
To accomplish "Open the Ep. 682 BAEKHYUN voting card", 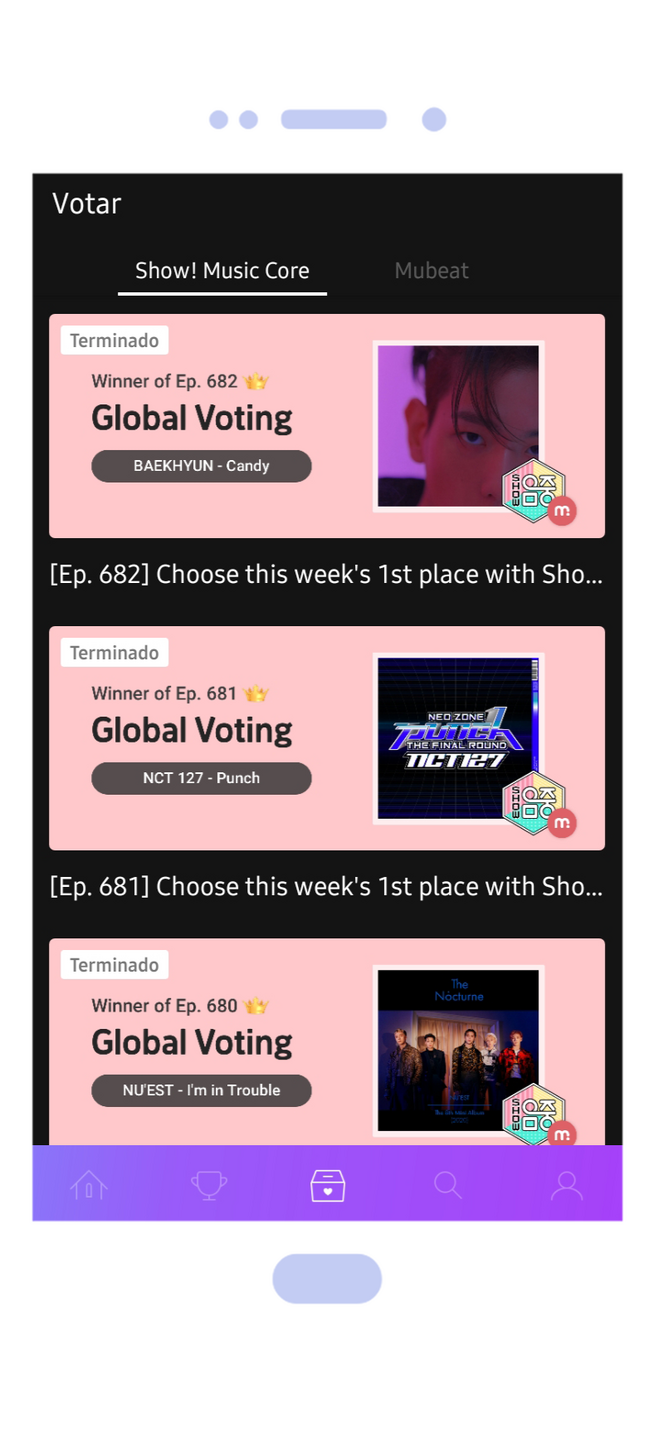I will click(x=327, y=426).
